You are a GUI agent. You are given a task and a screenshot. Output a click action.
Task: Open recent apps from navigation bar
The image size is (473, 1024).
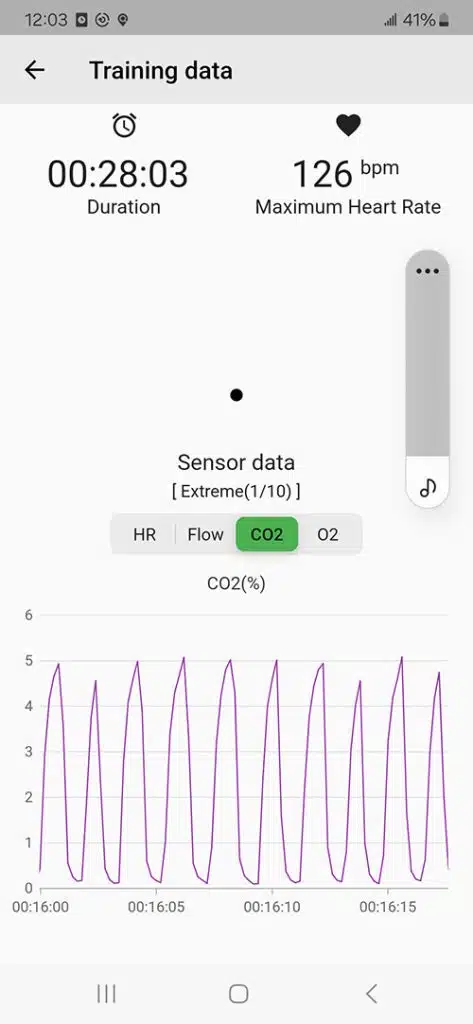pos(106,993)
